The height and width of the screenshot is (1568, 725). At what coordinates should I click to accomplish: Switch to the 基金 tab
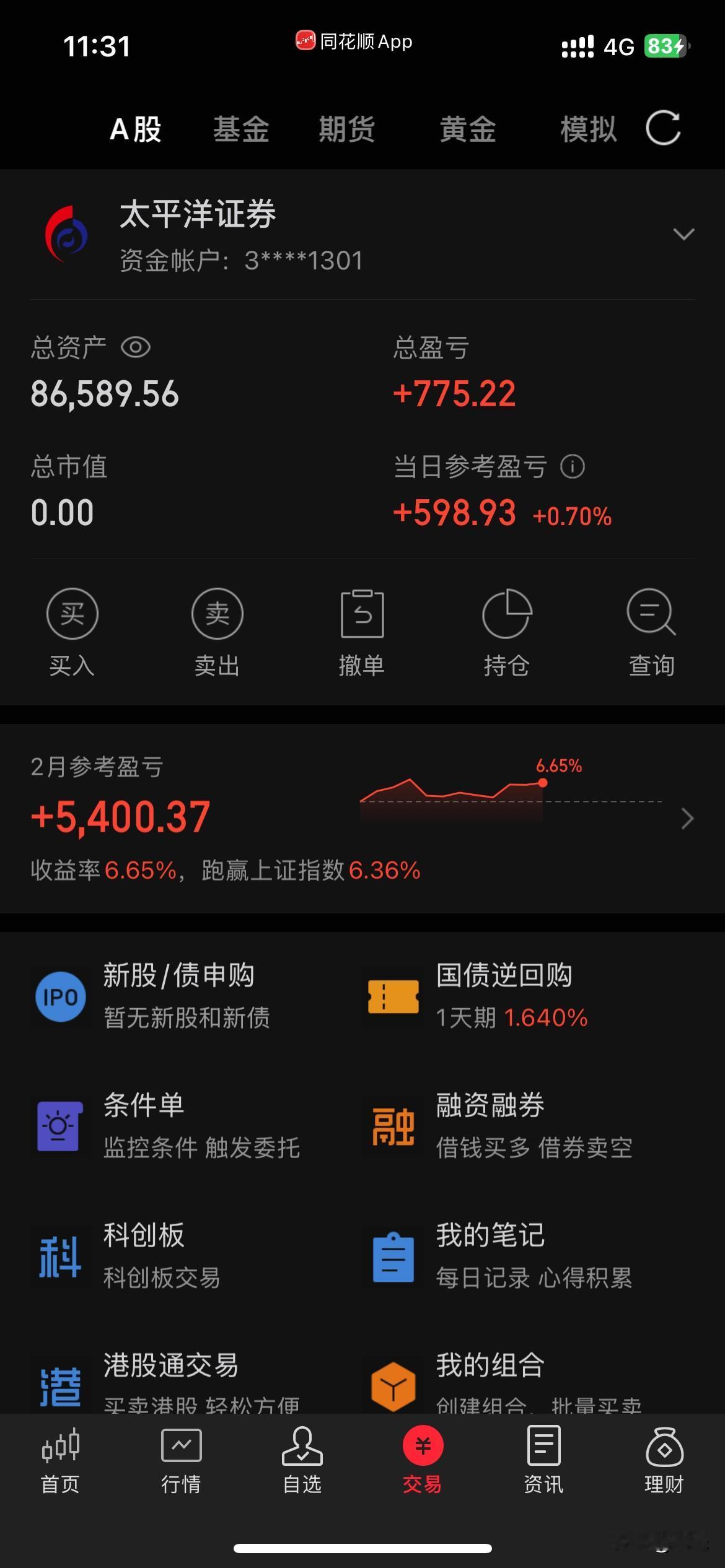(242, 129)
